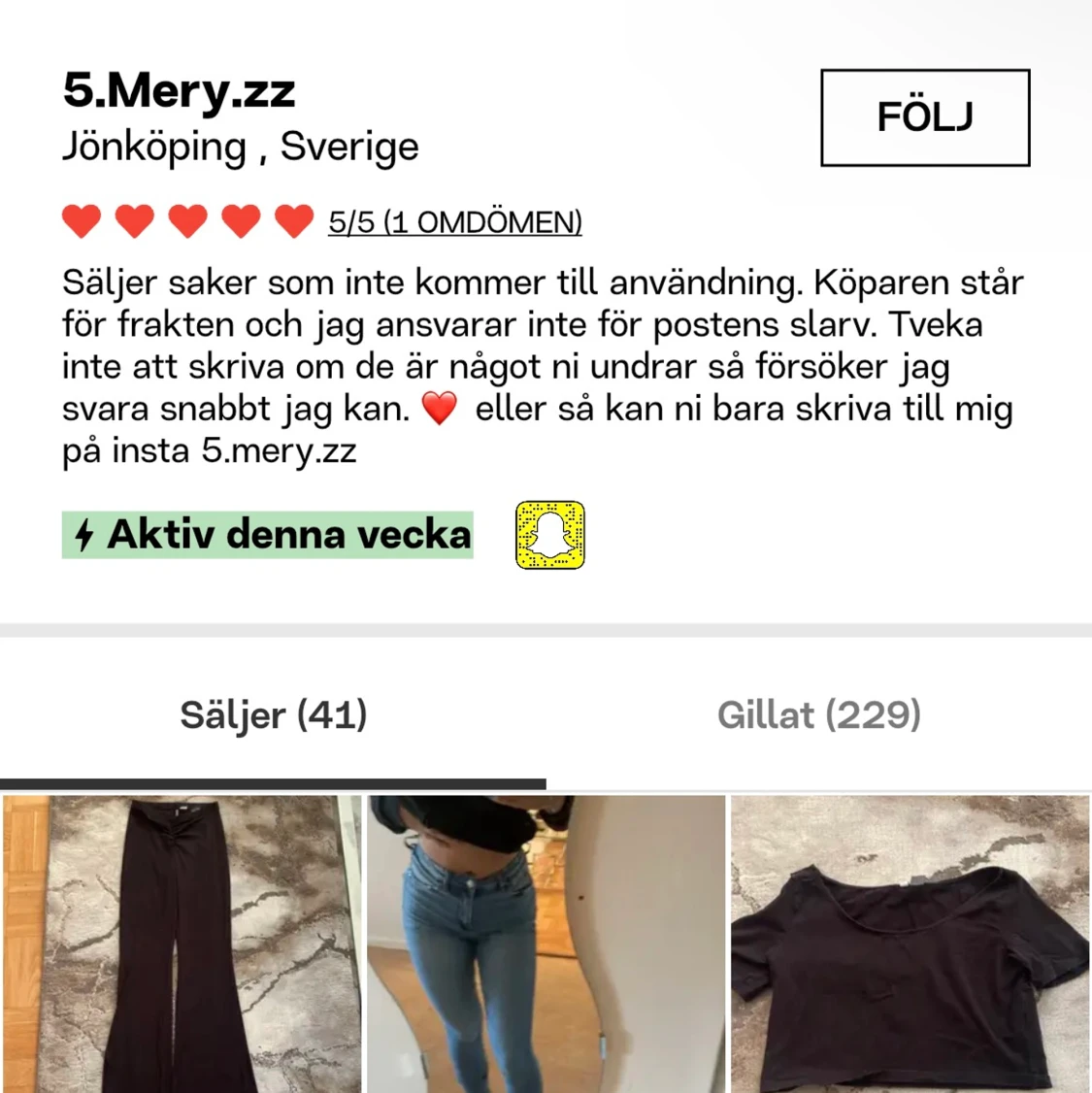
Task: Open the 5/5 (1 OMDÖMEN) reviews link
Action: pyautogui.click(x=454, y=221)
